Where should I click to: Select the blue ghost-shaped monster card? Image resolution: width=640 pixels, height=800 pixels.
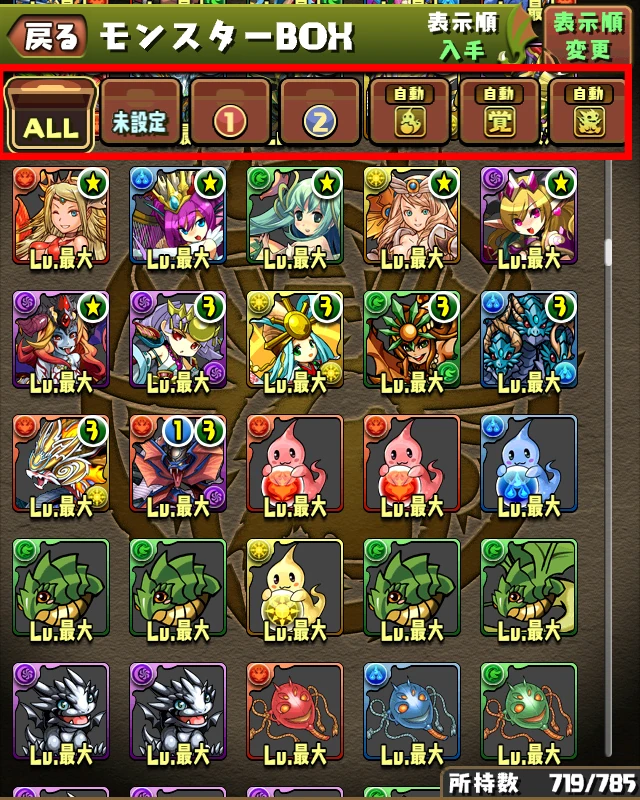(528, 464)
